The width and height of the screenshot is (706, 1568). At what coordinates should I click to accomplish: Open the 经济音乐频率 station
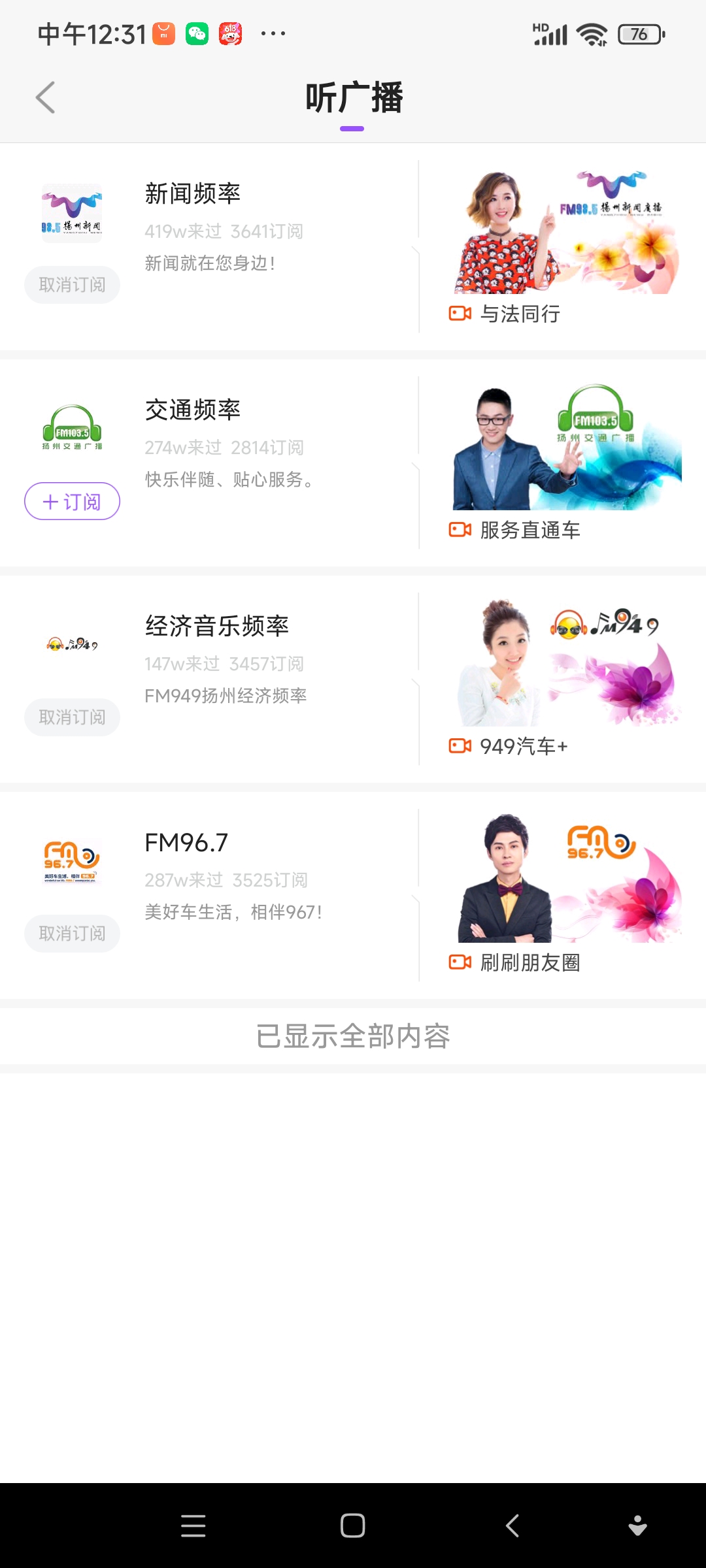pos(216,627)
